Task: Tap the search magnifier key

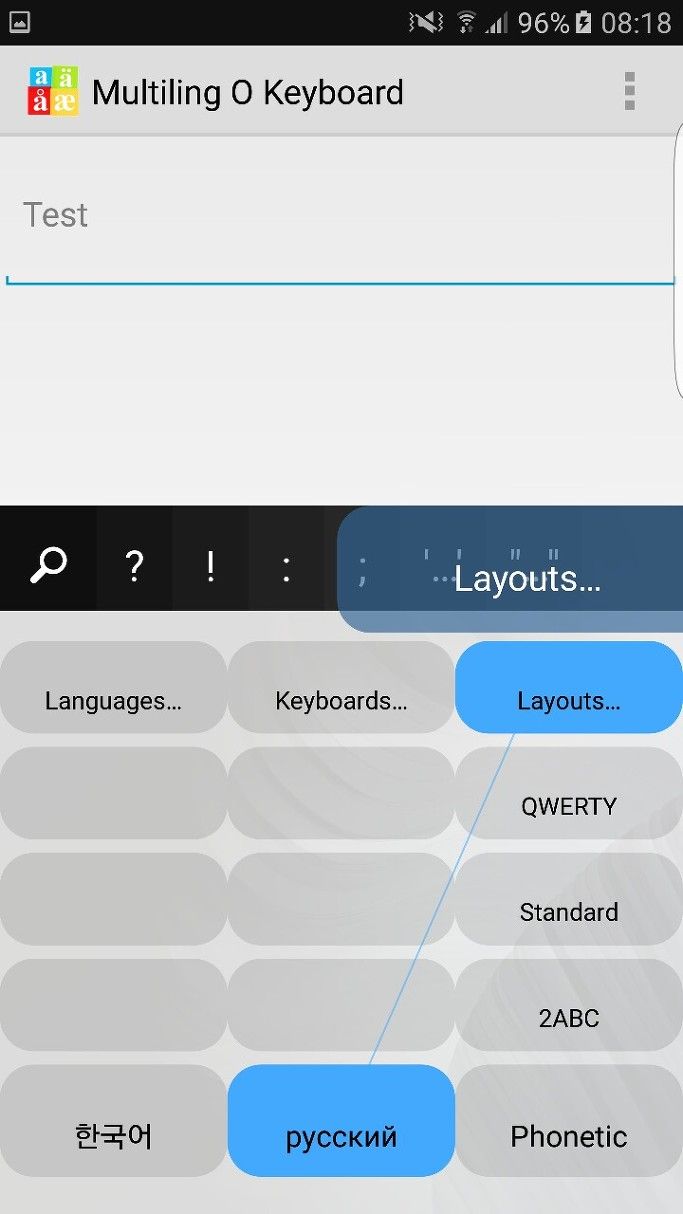Action: click(48, 565)
